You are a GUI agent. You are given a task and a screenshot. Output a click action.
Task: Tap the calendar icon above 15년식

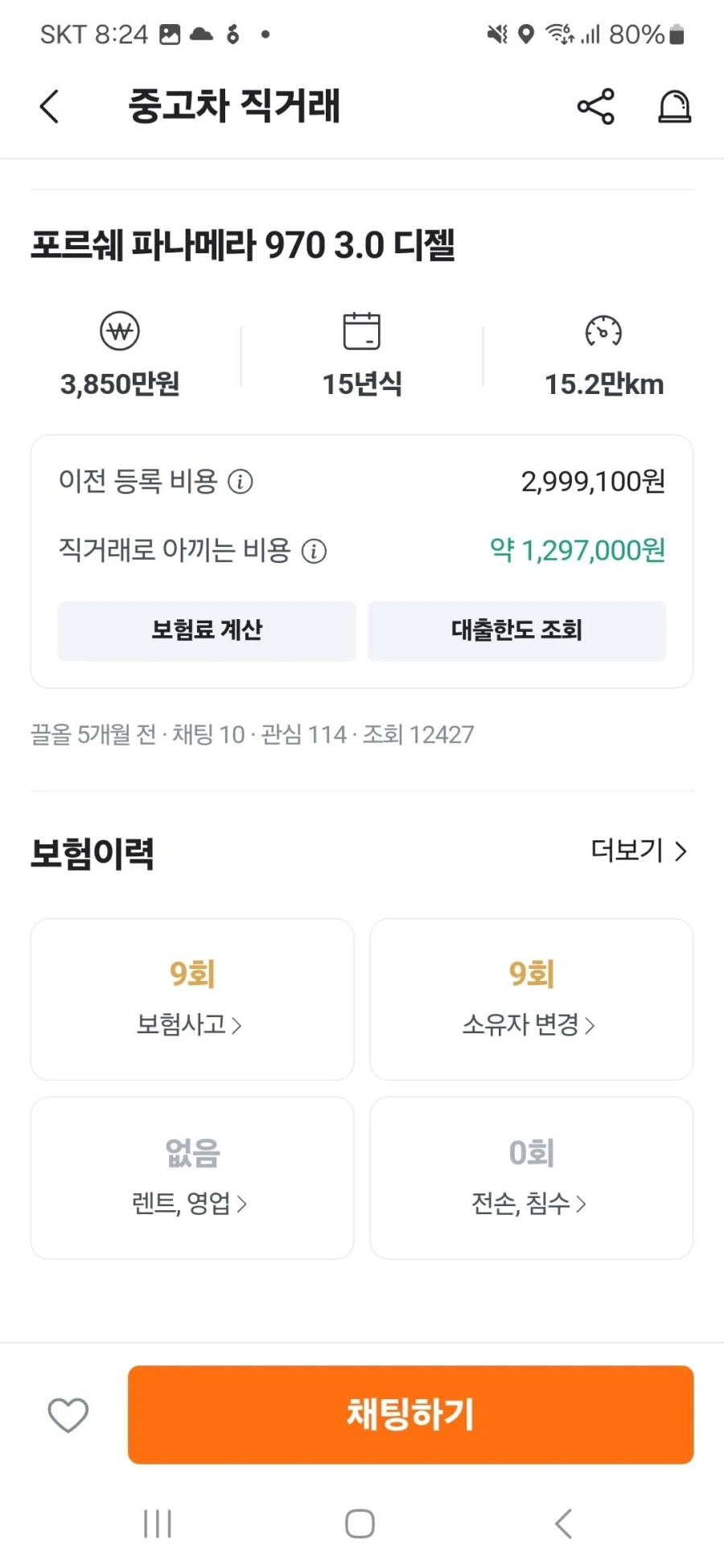point(360,330)
